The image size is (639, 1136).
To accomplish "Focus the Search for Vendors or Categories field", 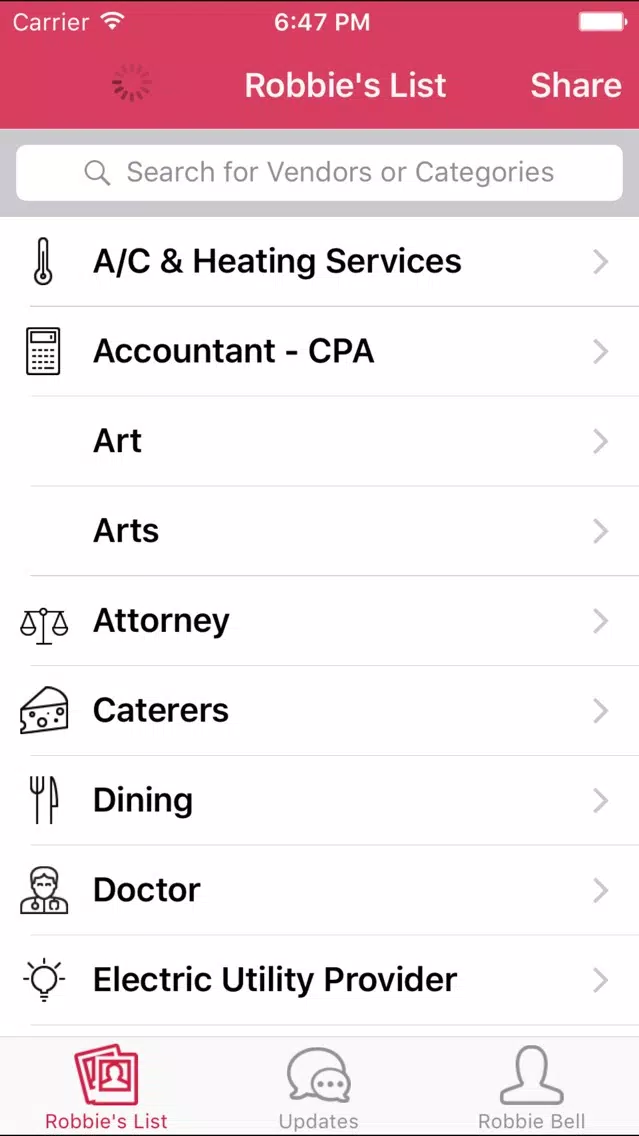I will 320,172.
